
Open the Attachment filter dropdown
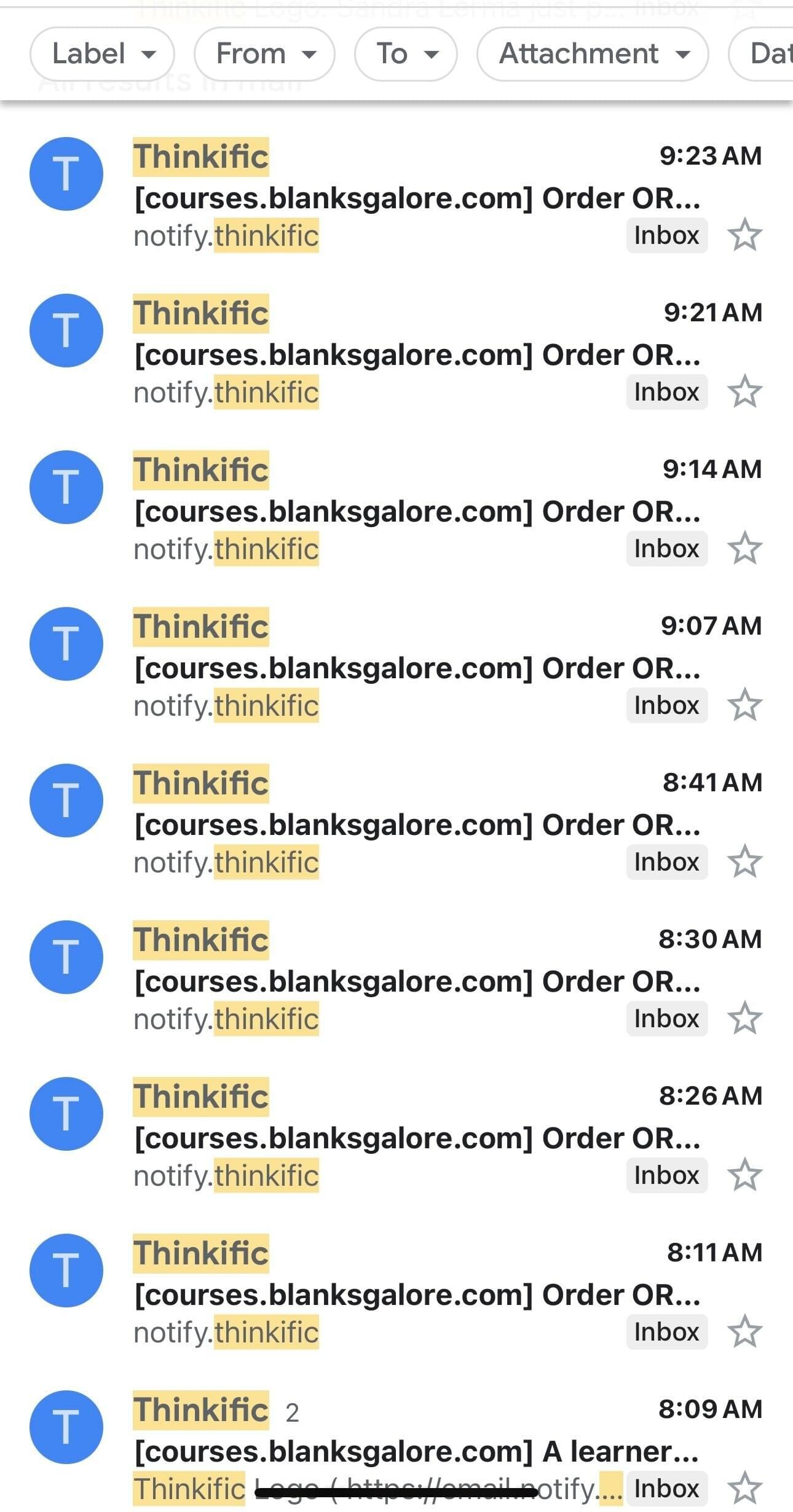pos(593,54)
